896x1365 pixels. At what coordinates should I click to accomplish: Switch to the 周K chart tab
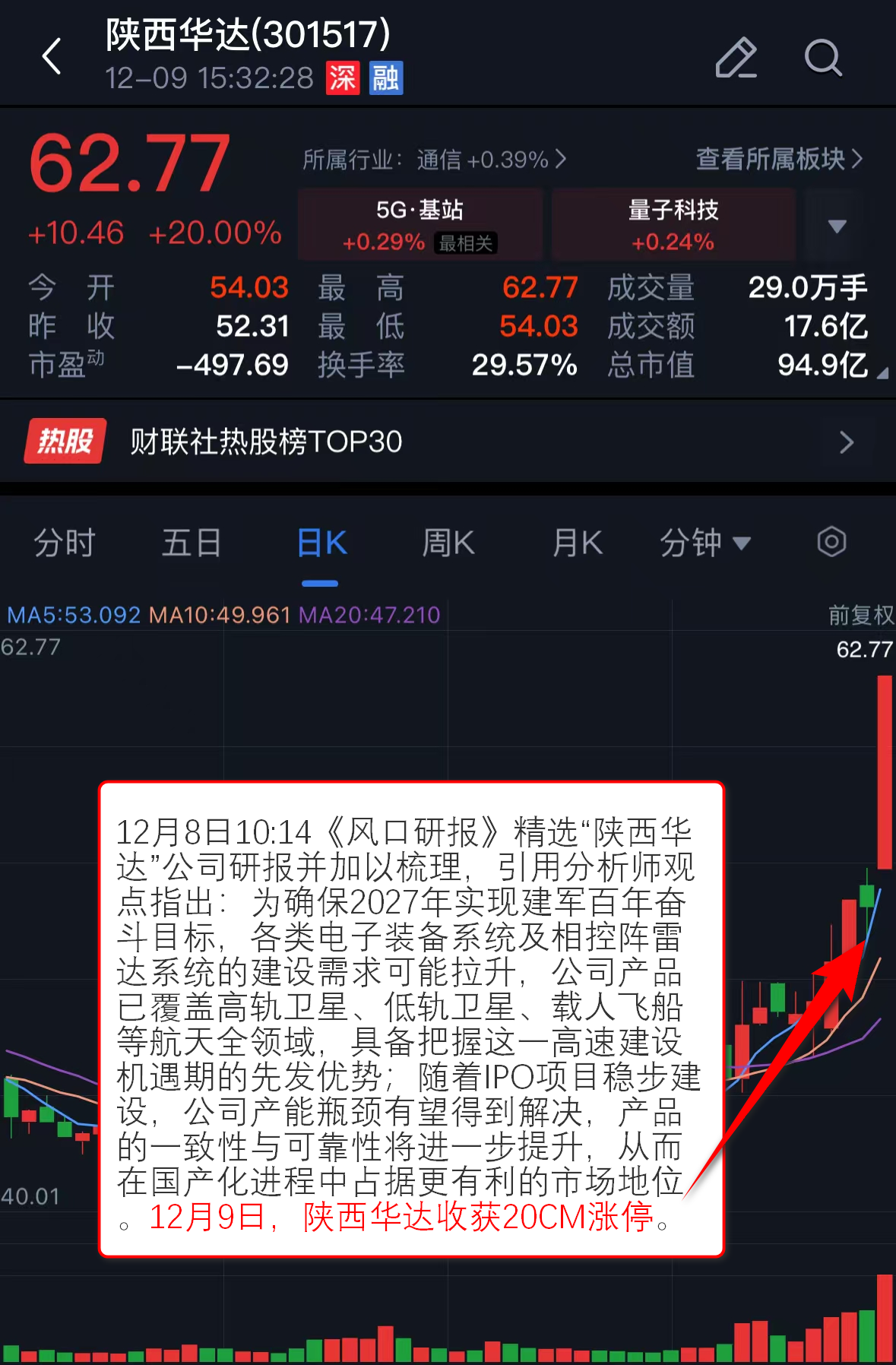(x=448, y=543)
